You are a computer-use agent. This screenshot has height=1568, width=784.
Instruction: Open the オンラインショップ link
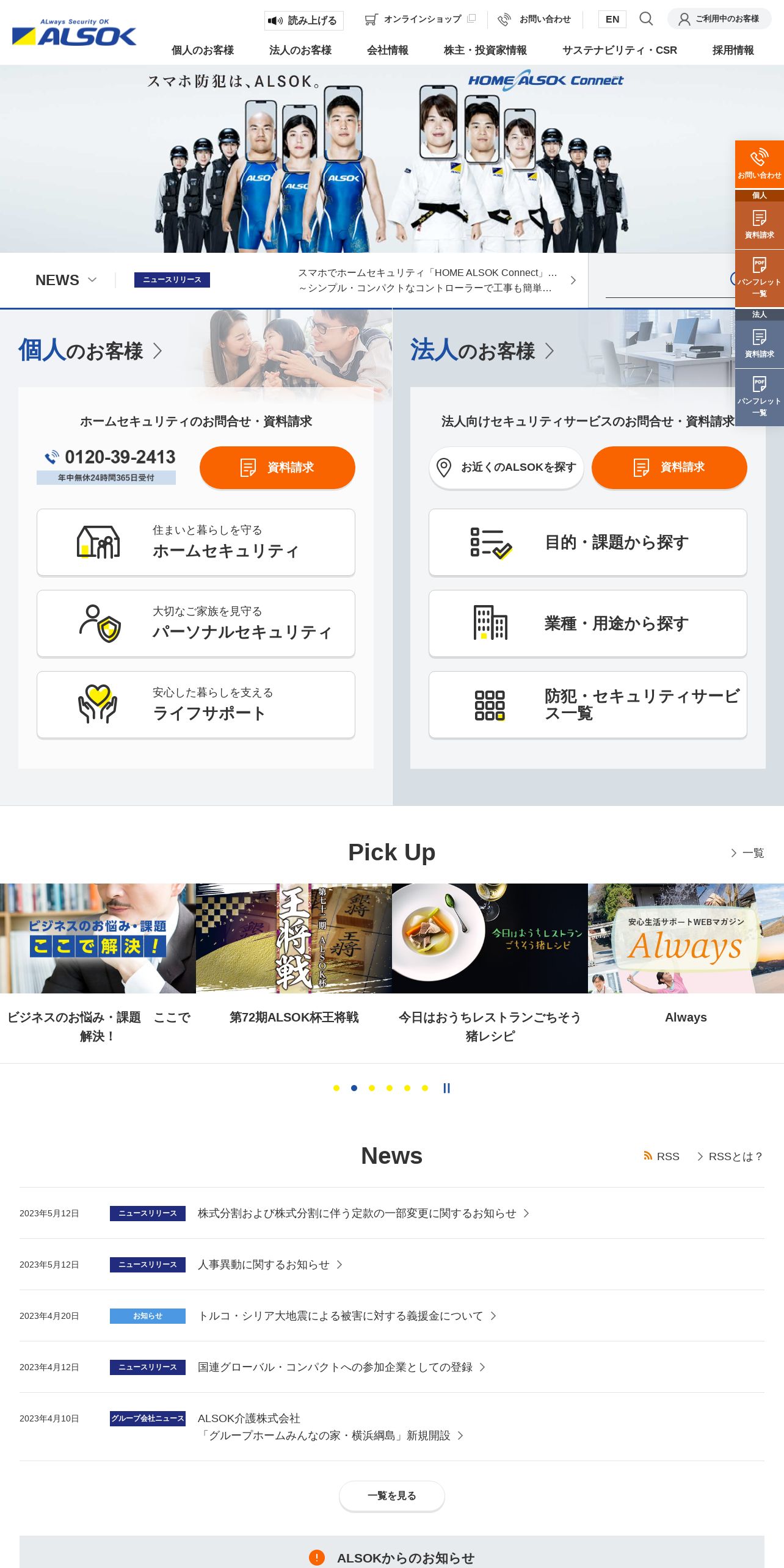(420, 20)
